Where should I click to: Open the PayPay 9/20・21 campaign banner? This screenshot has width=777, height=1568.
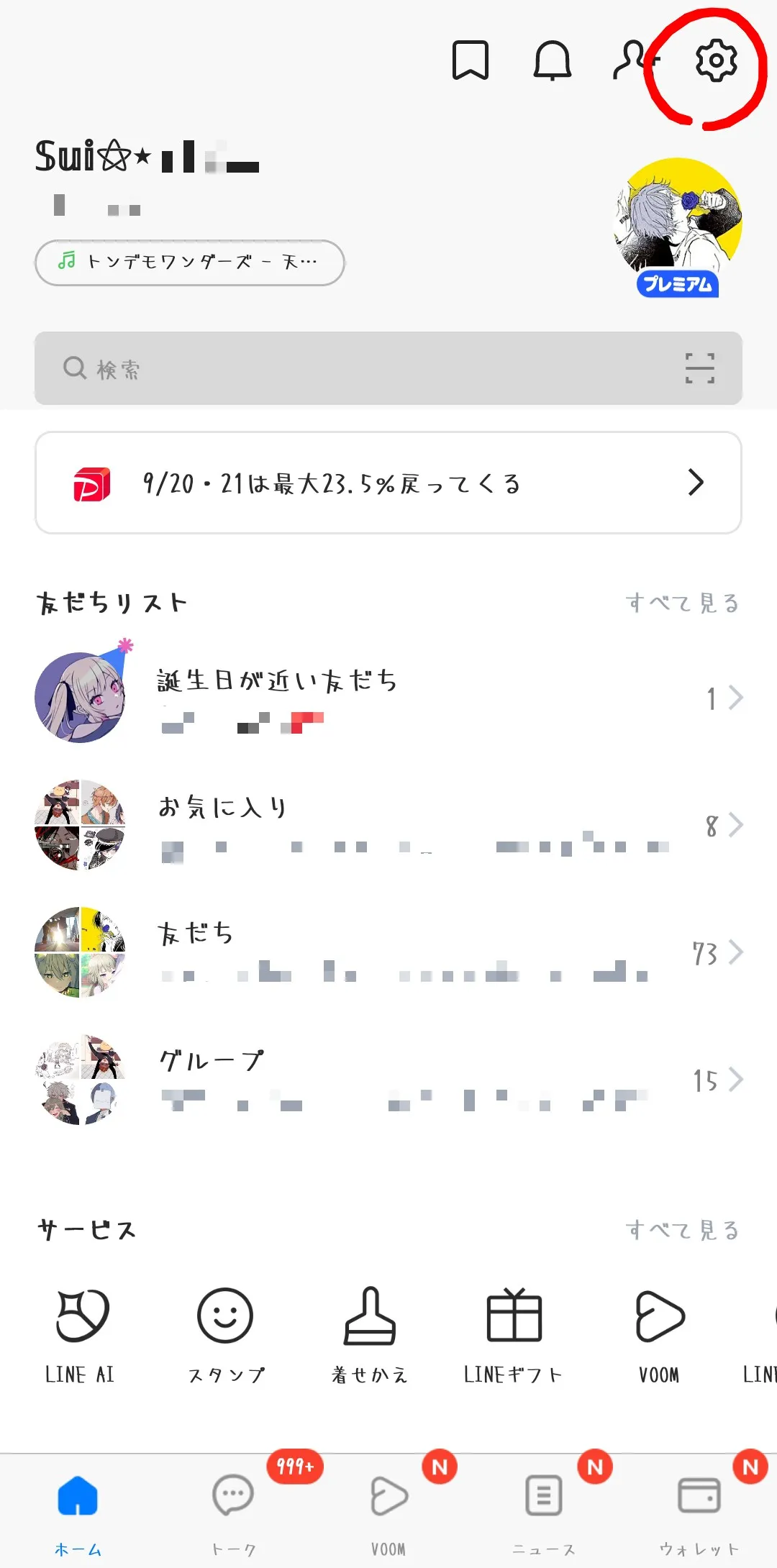point(388,483)
